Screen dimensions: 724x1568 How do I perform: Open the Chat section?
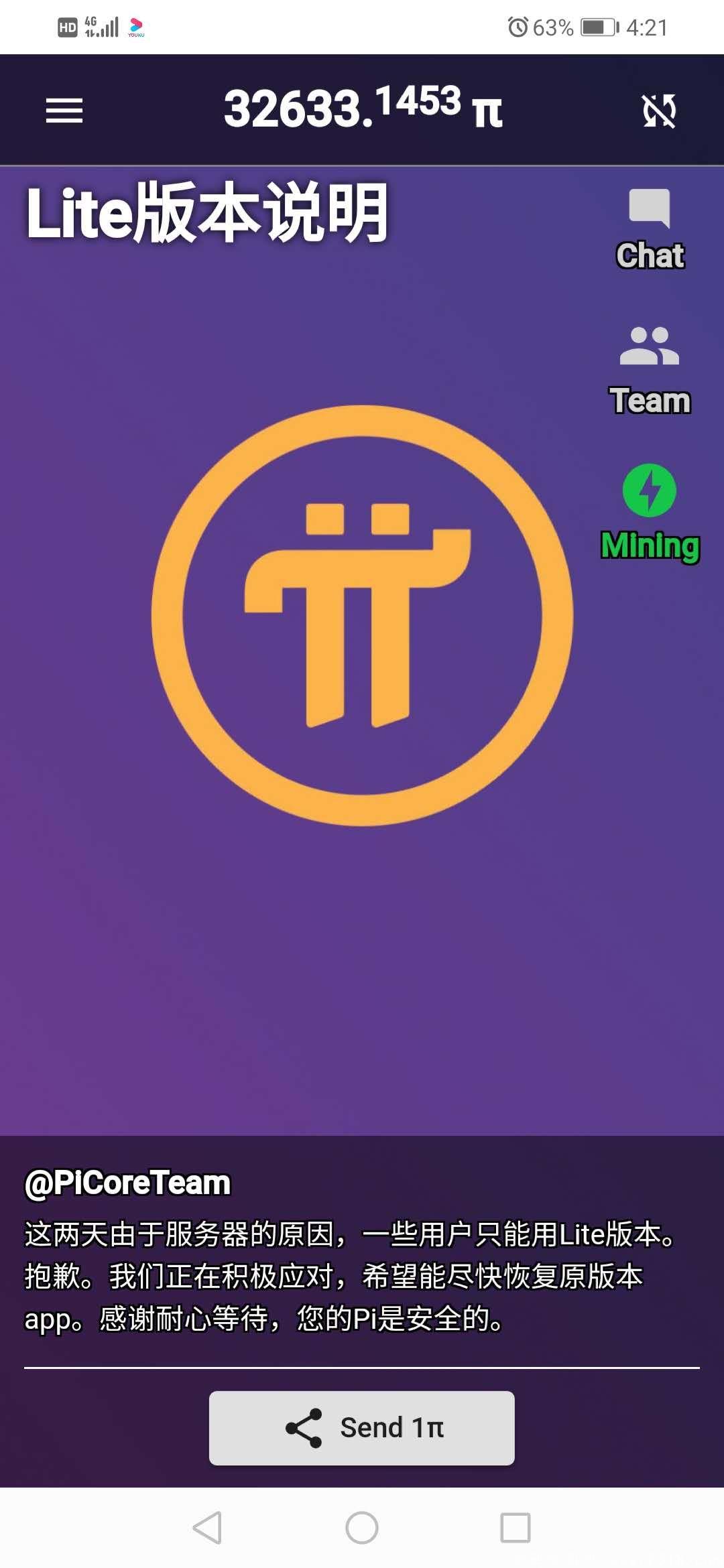(649, 228)
